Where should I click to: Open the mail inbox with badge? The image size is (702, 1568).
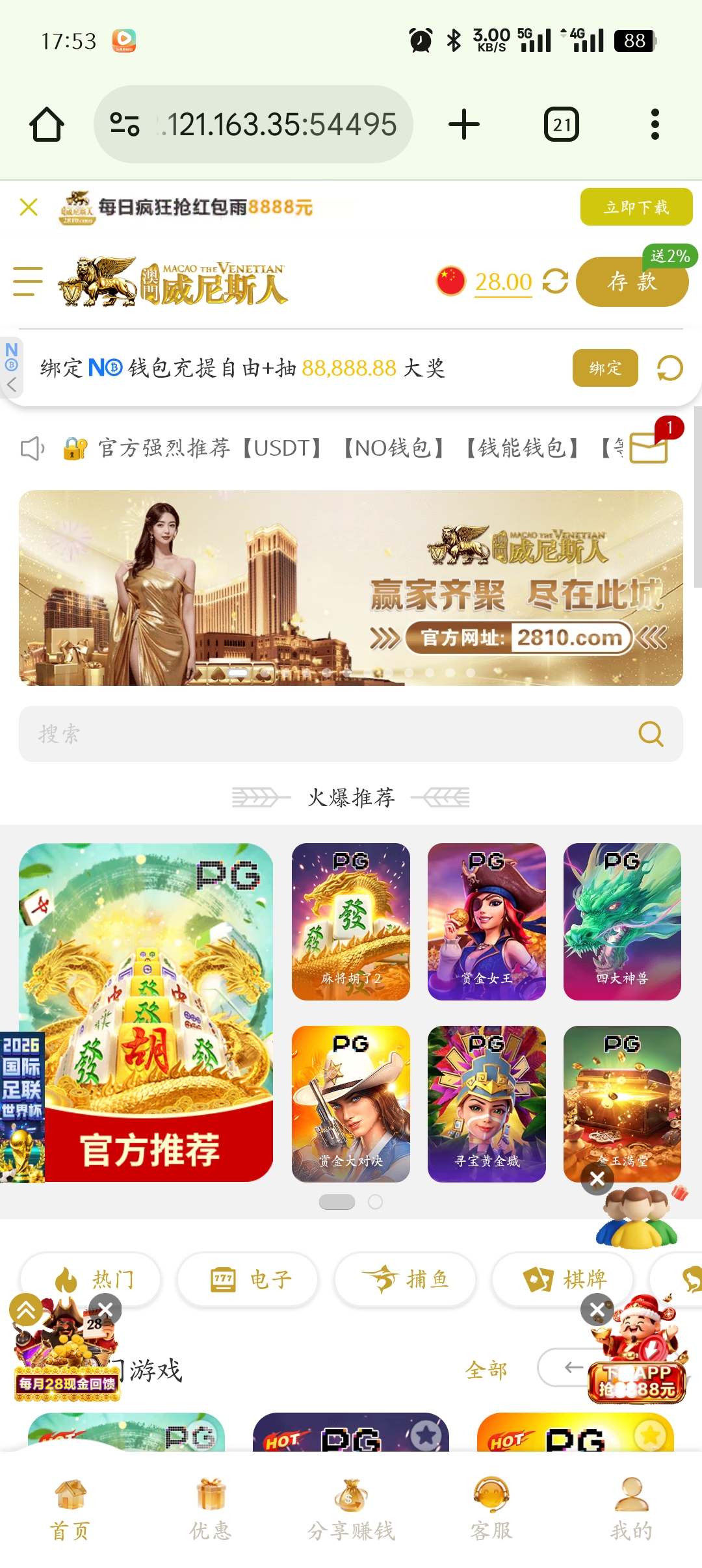click(649, 447)
